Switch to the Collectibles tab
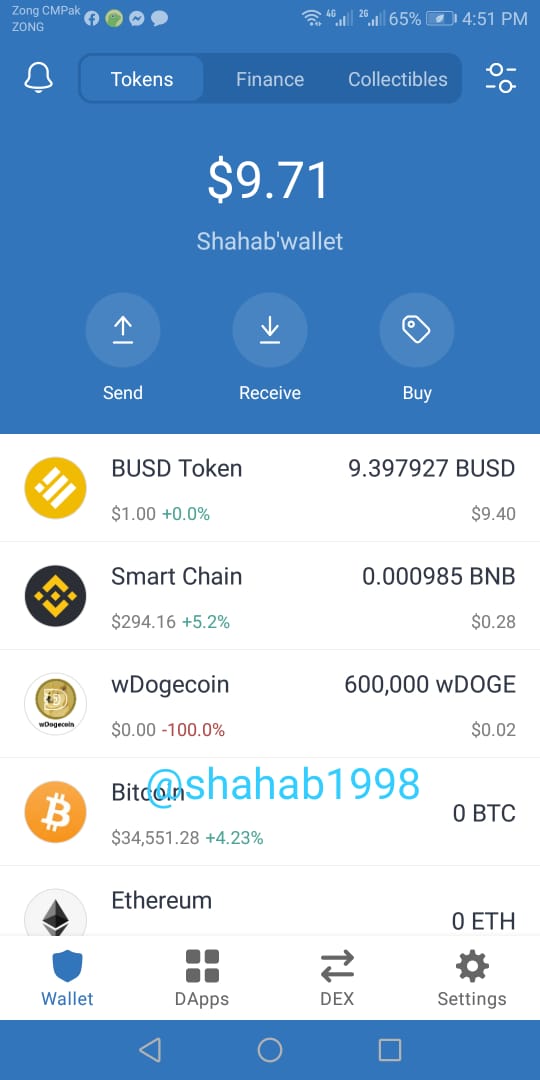The height and width of the screenshot is (1080, 540). tap(397, 79)
